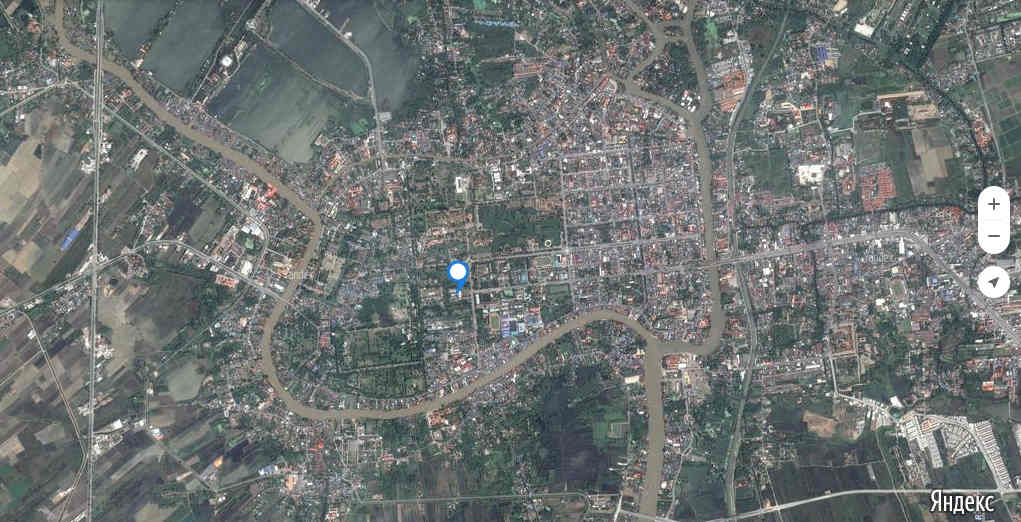The width and height of the screenshot is (1021, 522).
Task: Zoom out of the satellite map
Action: pos(993,237)
